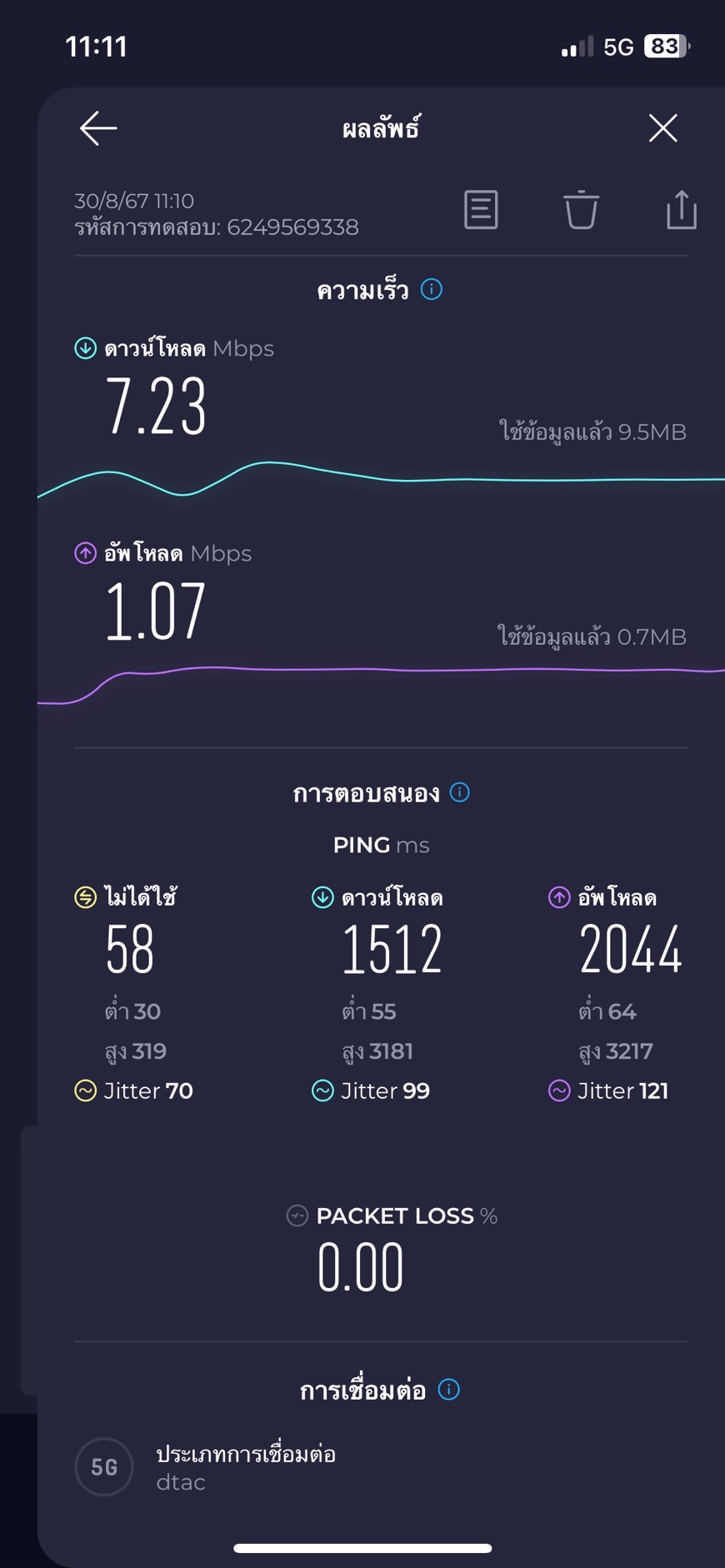Image resolution: width=725 pixels, height=1568 pixels.
Task: Close the results screen
Action: 662,128
